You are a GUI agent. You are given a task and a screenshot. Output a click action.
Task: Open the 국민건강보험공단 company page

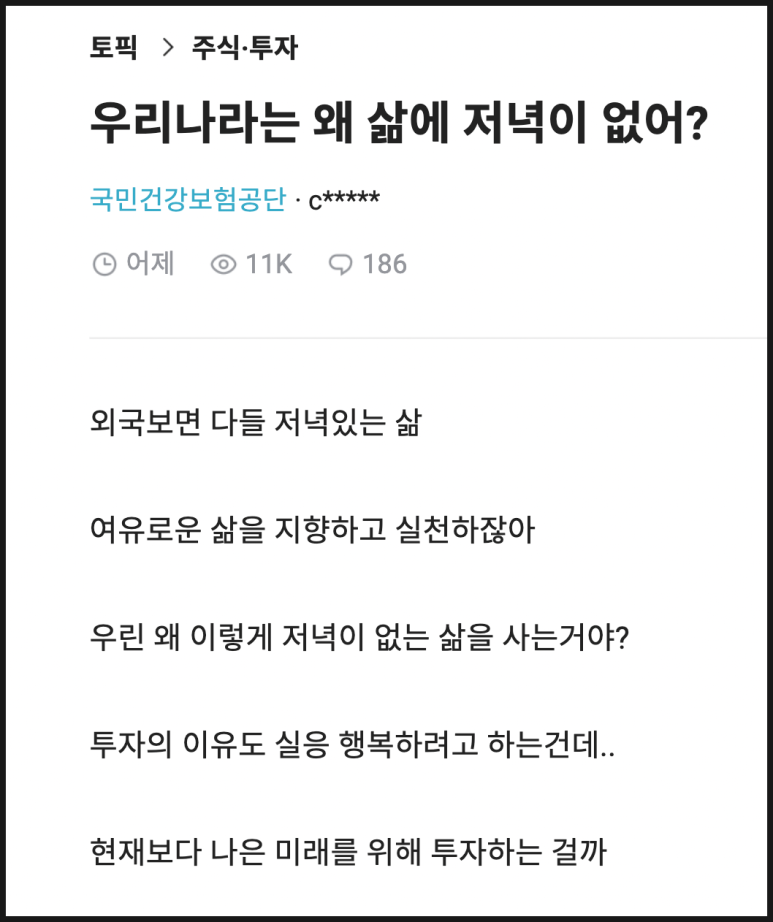(188, 199)
